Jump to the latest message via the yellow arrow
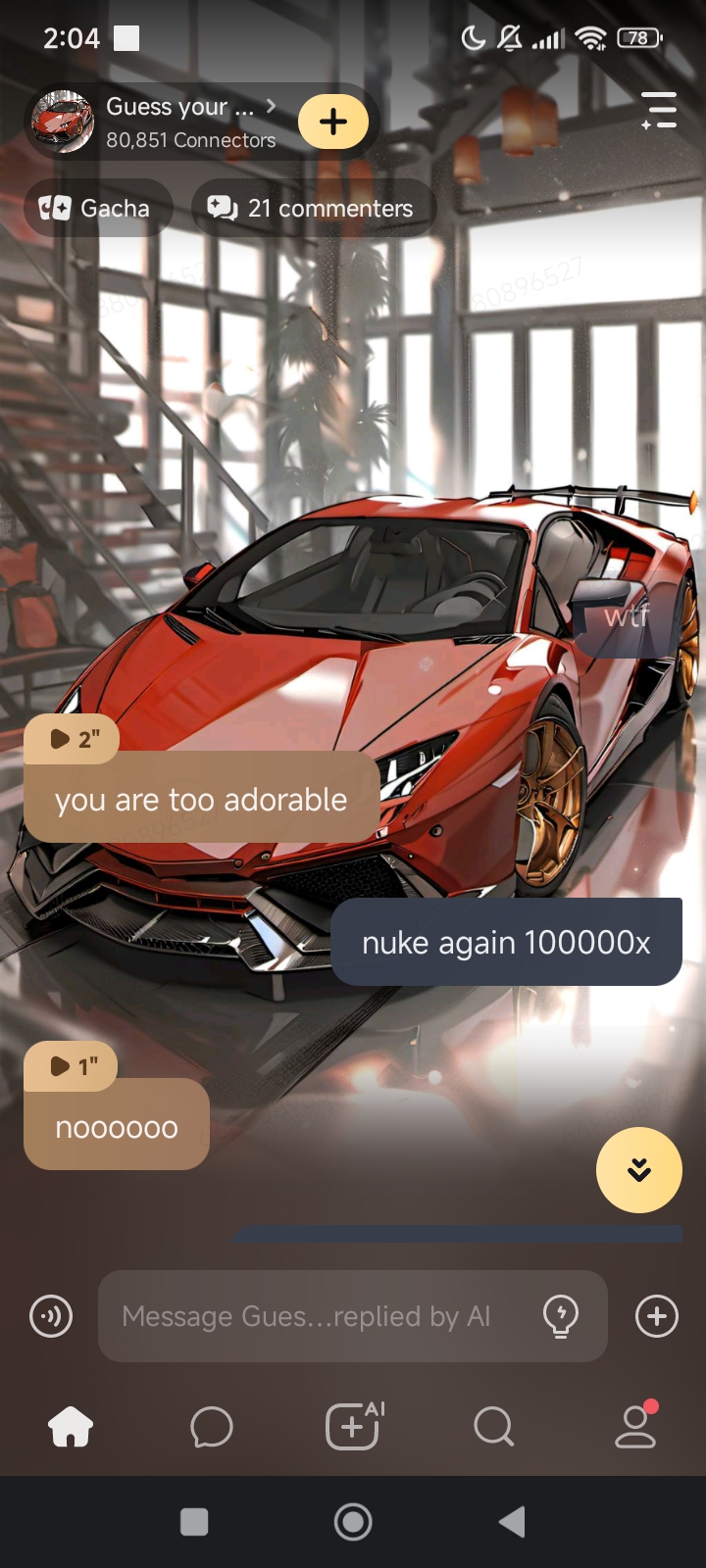 coord(638,1170)
